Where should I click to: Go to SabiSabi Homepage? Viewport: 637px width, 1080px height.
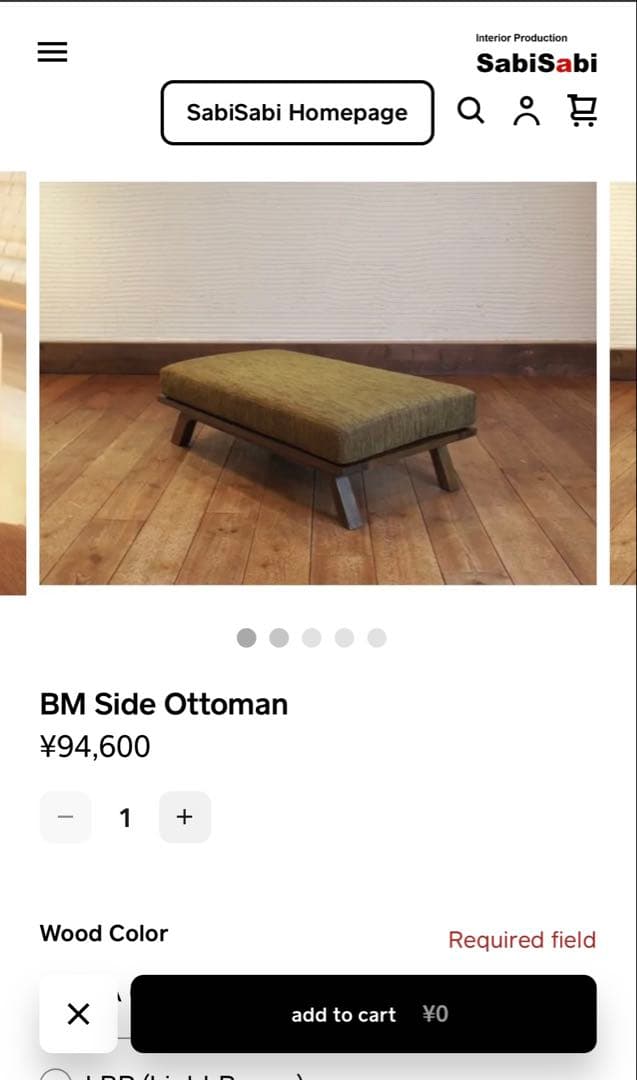coord(297,113)
